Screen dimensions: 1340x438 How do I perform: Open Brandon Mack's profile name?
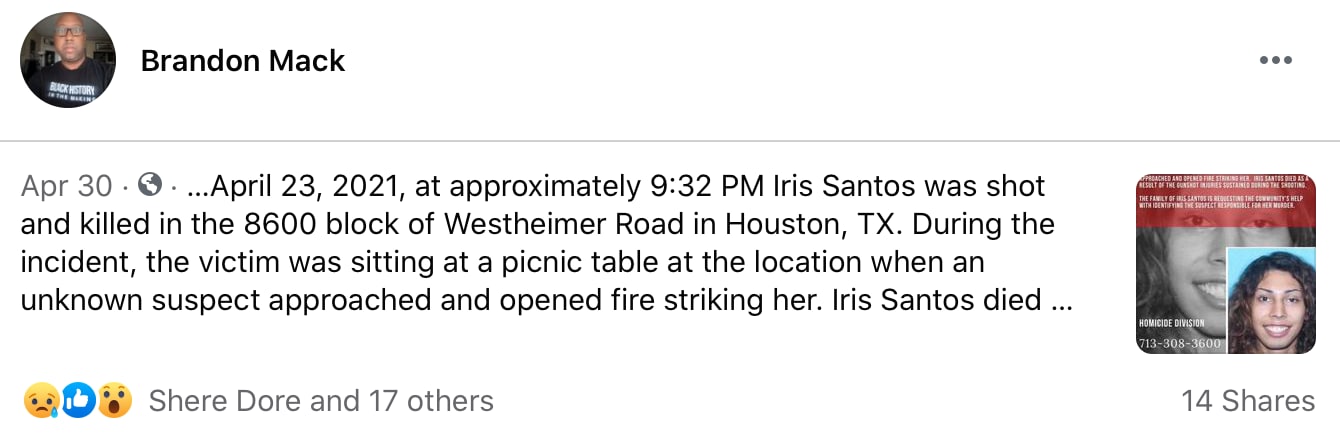point(243,61)
